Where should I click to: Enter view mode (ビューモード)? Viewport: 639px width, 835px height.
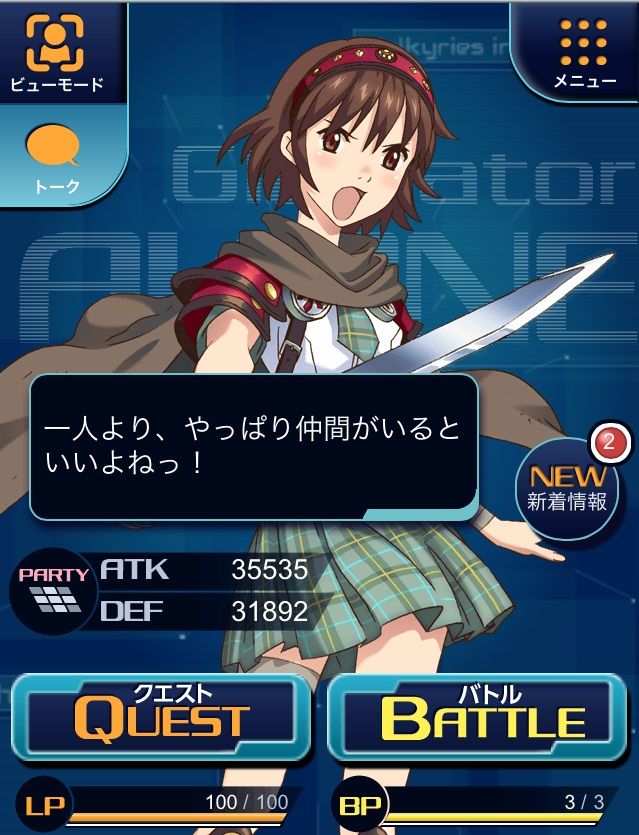tap(56, 50)
